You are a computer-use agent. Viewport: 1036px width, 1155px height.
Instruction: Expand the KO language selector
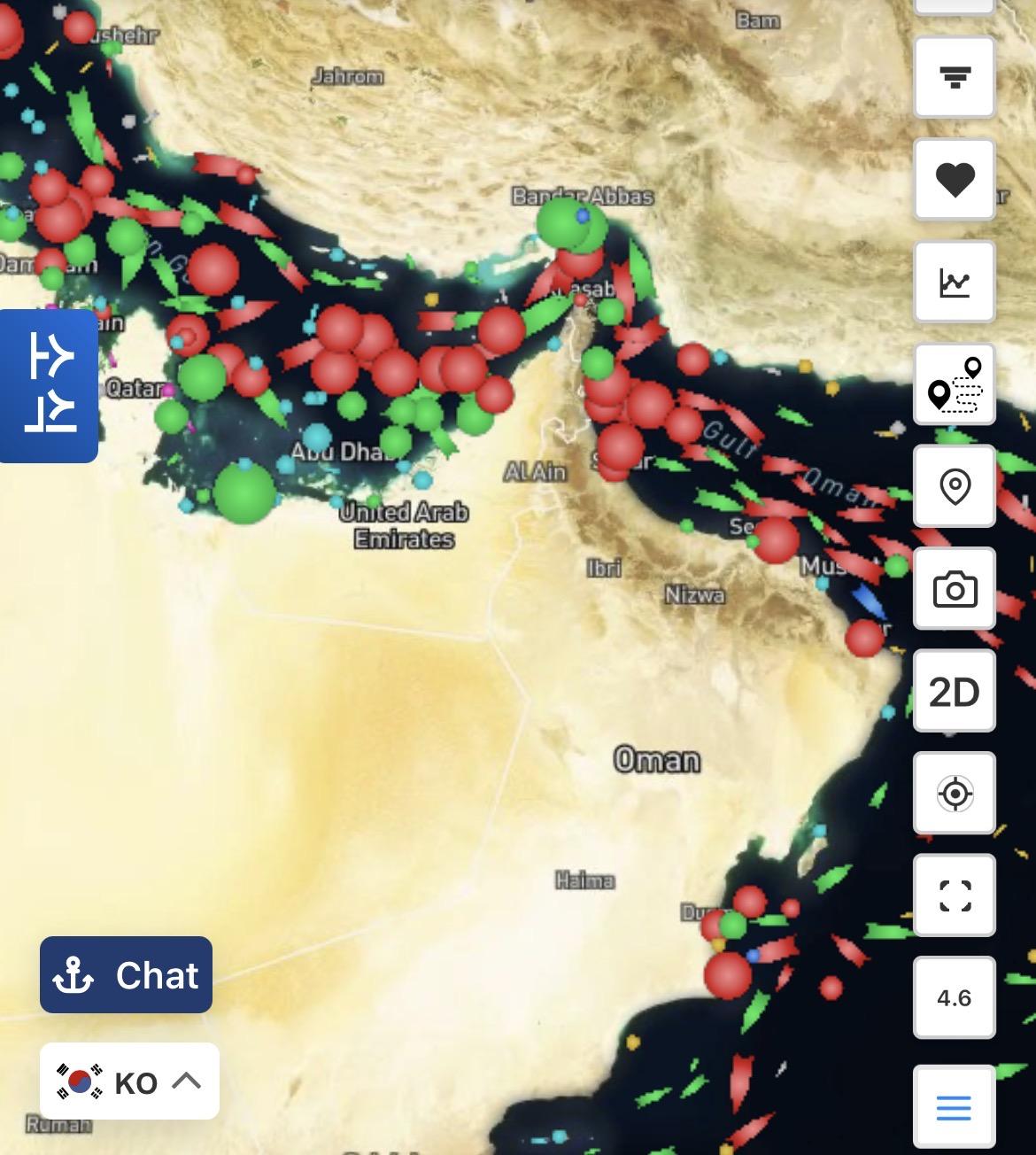point(129,1081)
